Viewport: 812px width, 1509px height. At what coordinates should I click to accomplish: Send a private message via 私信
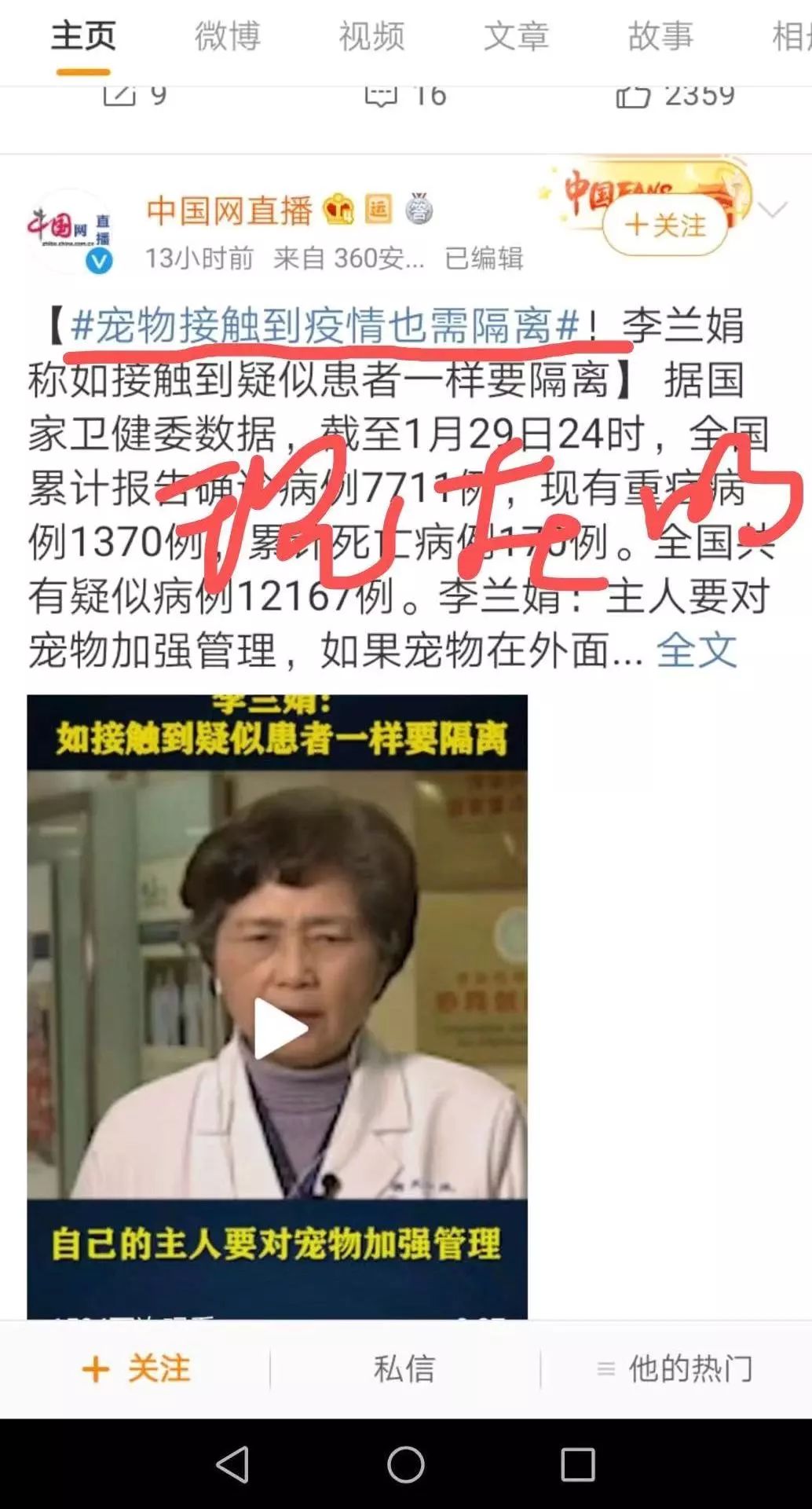pos(404,1369)
